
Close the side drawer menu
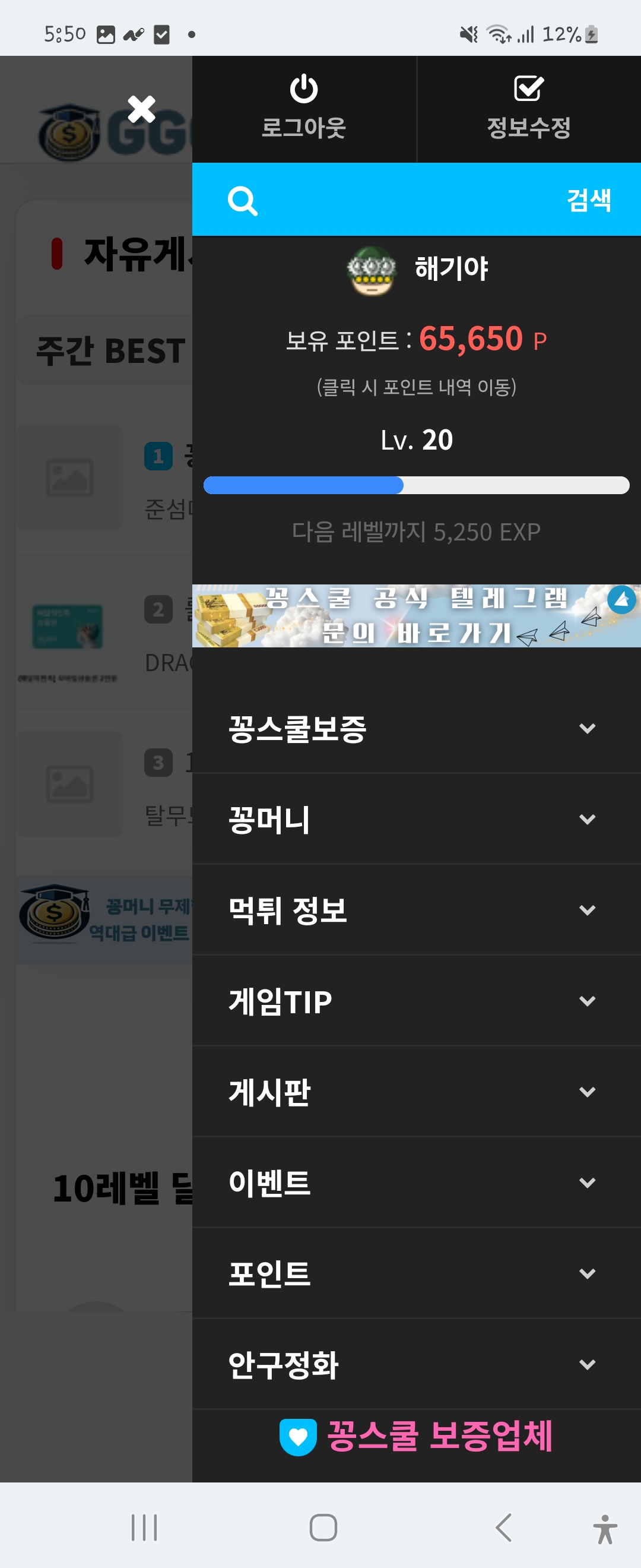tap(142, 109)
